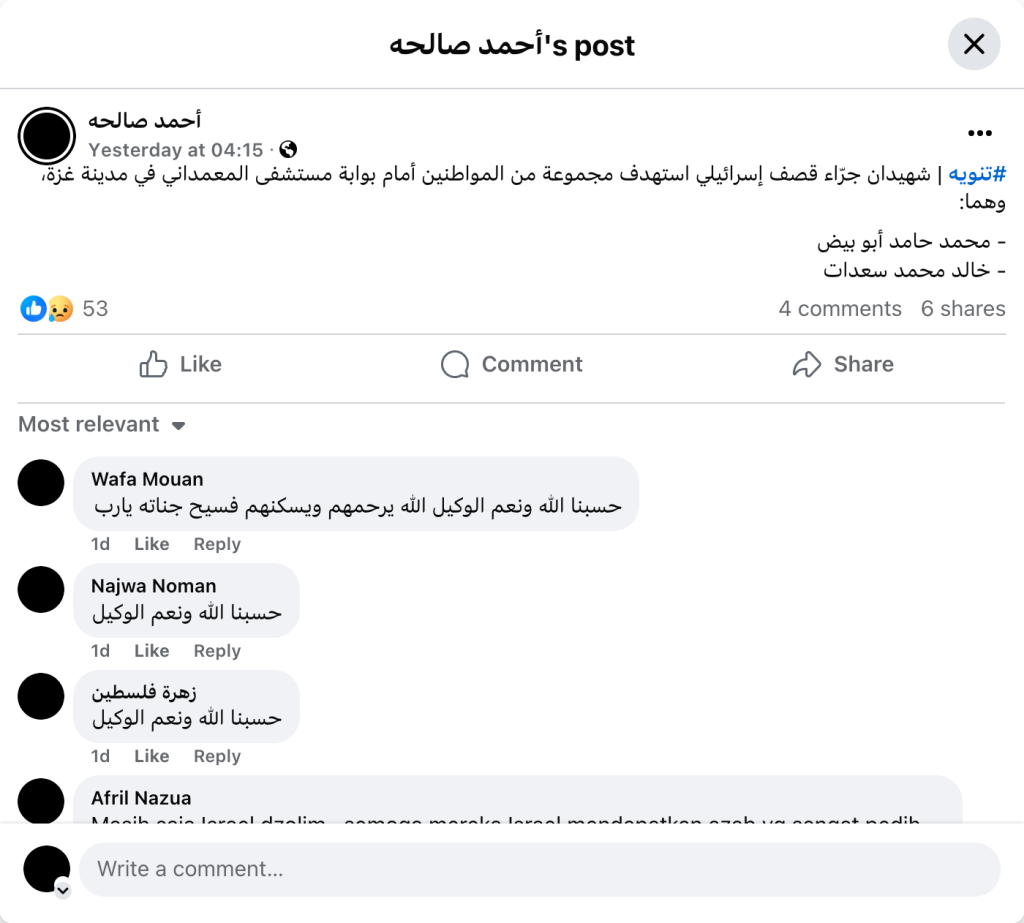The height and width of the screenshot is (923, 1024).
Task: Reply to Wafa Mouan's comment
Action: 217,544
